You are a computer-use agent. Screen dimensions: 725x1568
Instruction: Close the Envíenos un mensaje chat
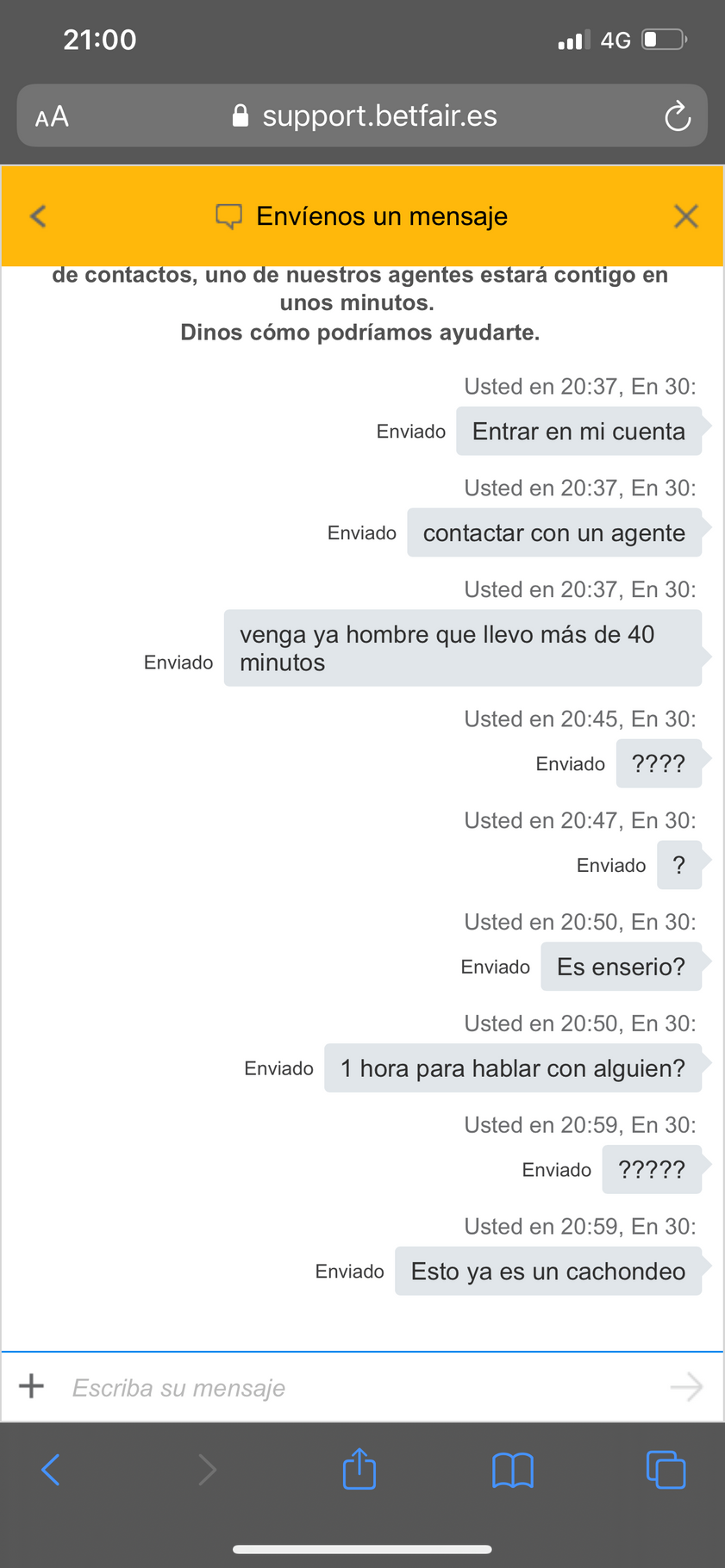point(686,216)
